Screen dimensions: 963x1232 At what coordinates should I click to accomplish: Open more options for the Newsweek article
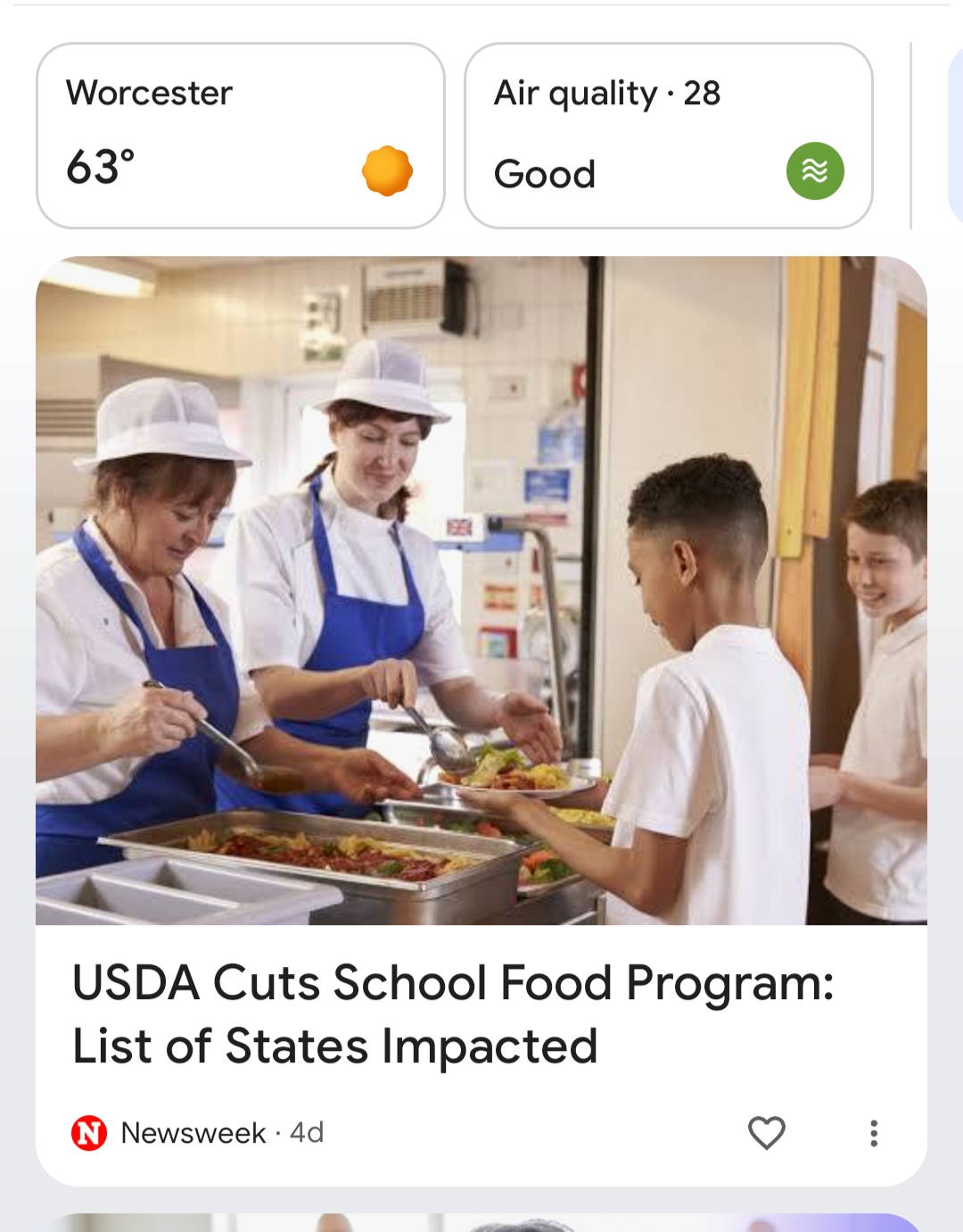tap(874, 1132)
